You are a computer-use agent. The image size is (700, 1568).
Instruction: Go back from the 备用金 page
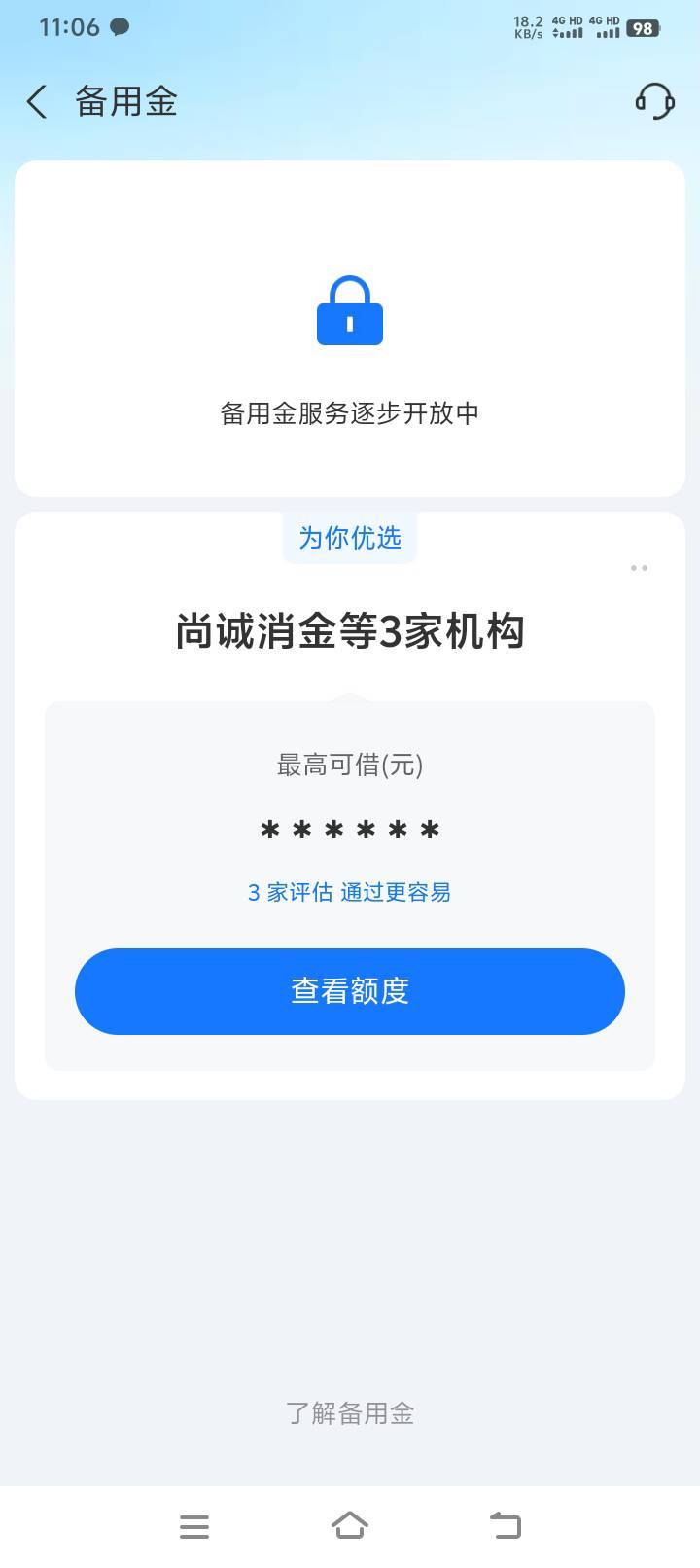(x=37, y=101)
